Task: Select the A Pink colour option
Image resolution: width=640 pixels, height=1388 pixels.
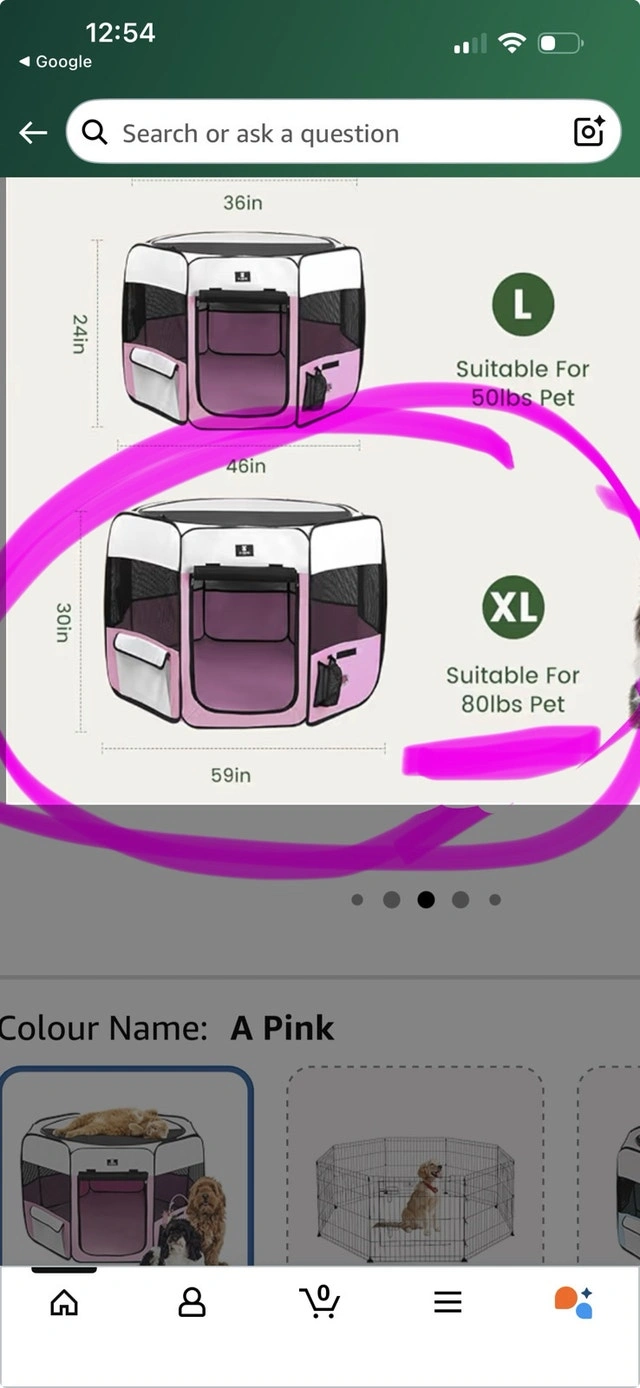Action: click(x=125, y=1166)
